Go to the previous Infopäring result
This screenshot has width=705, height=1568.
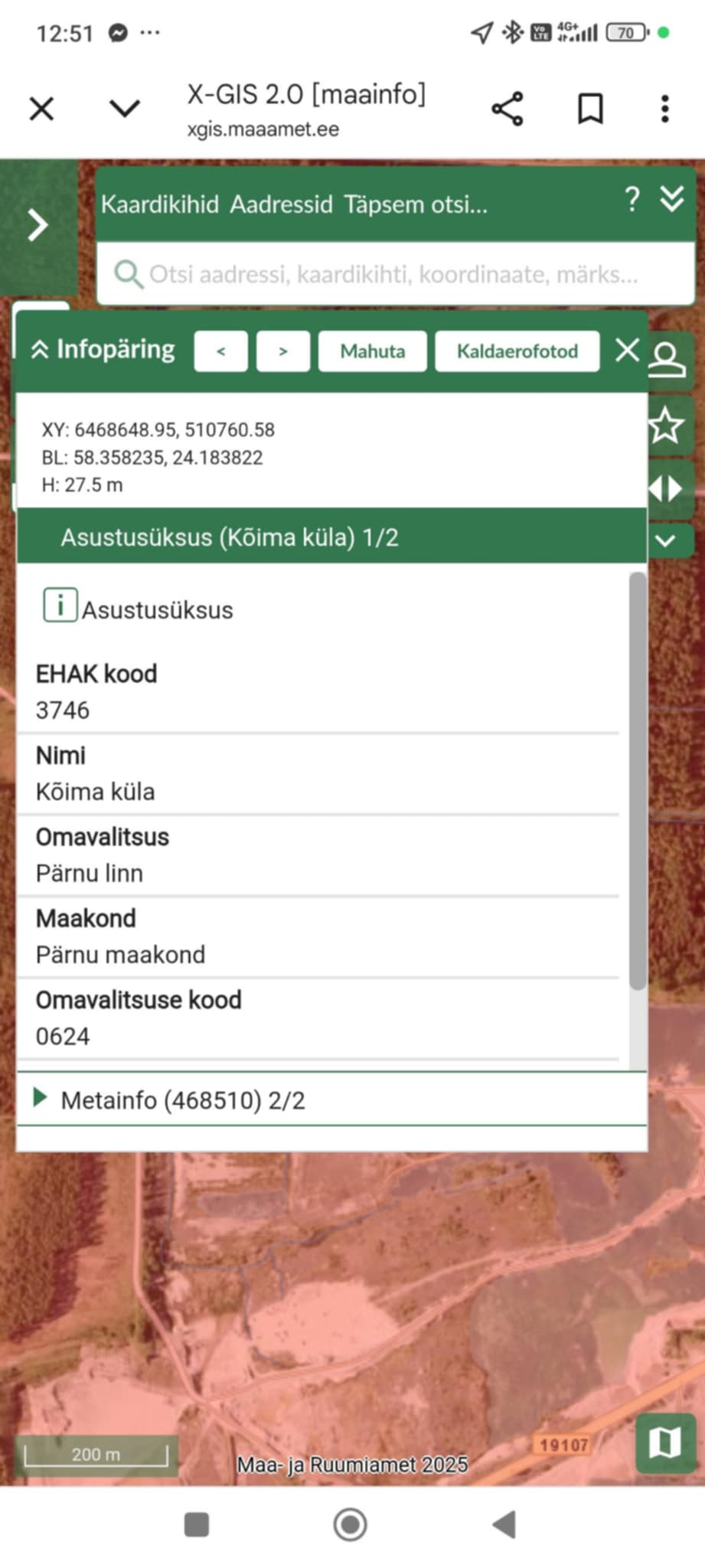(221, 351)
